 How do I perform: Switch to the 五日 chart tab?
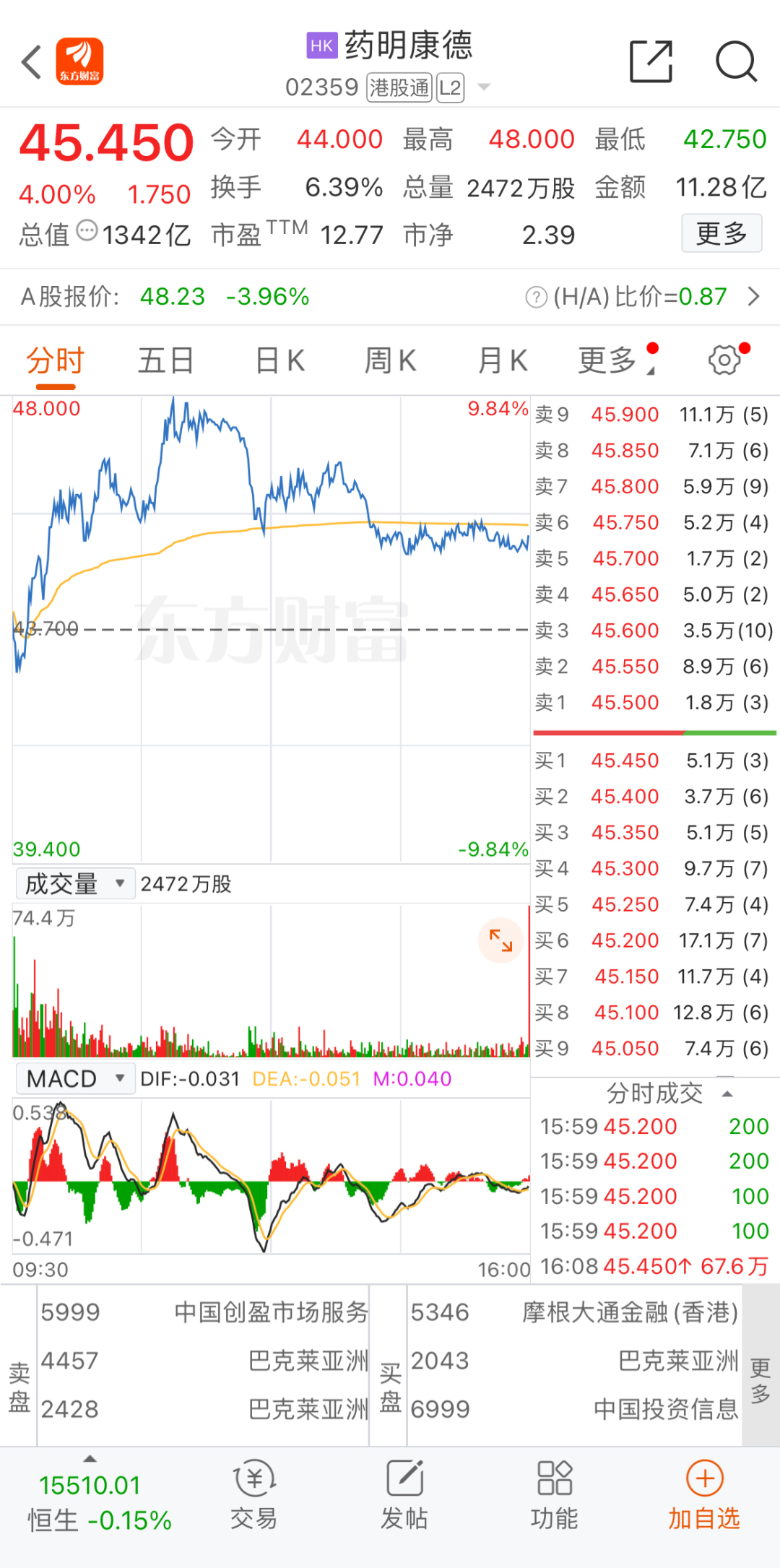166,360
